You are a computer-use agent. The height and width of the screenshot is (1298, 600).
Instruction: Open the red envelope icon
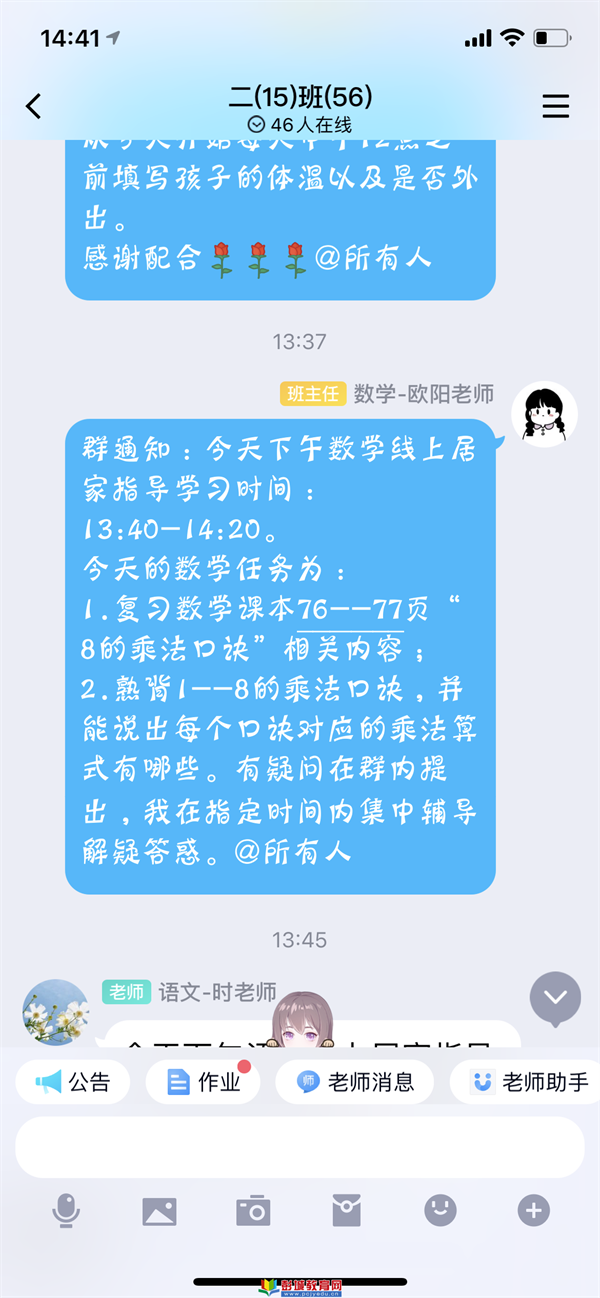coord(346,1211)
